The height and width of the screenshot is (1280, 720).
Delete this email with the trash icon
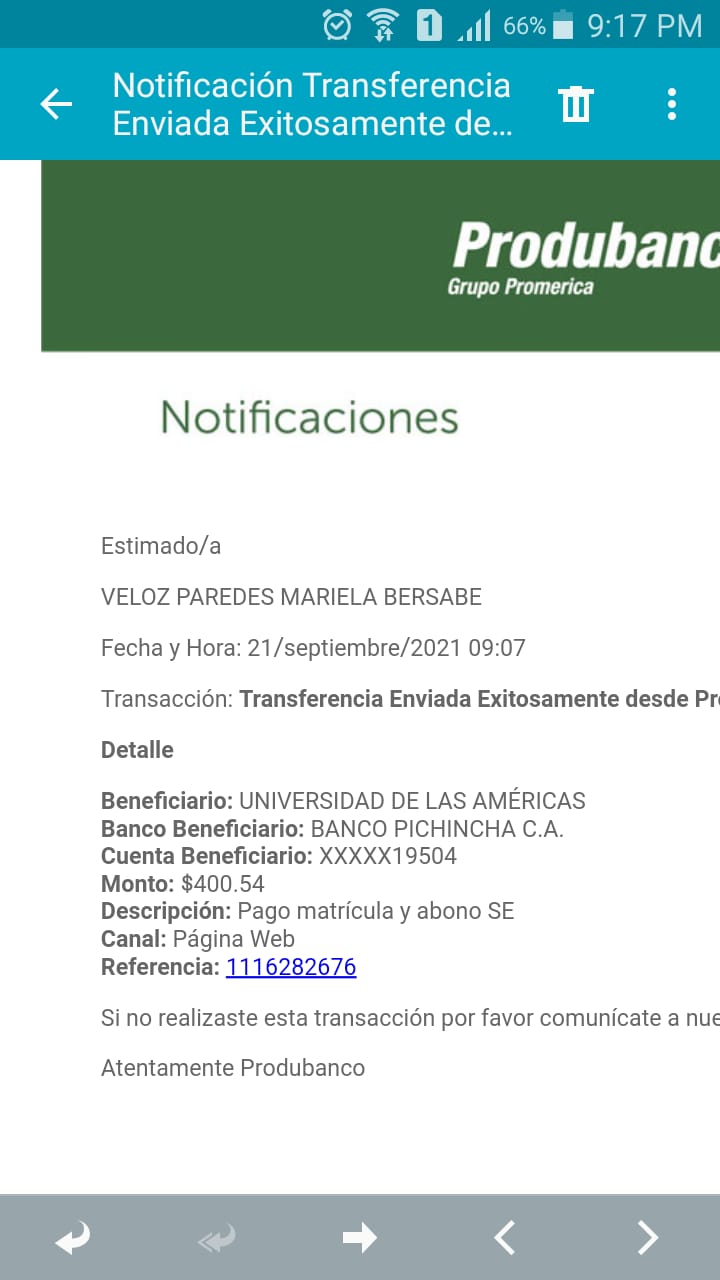[x=576, y=104]
